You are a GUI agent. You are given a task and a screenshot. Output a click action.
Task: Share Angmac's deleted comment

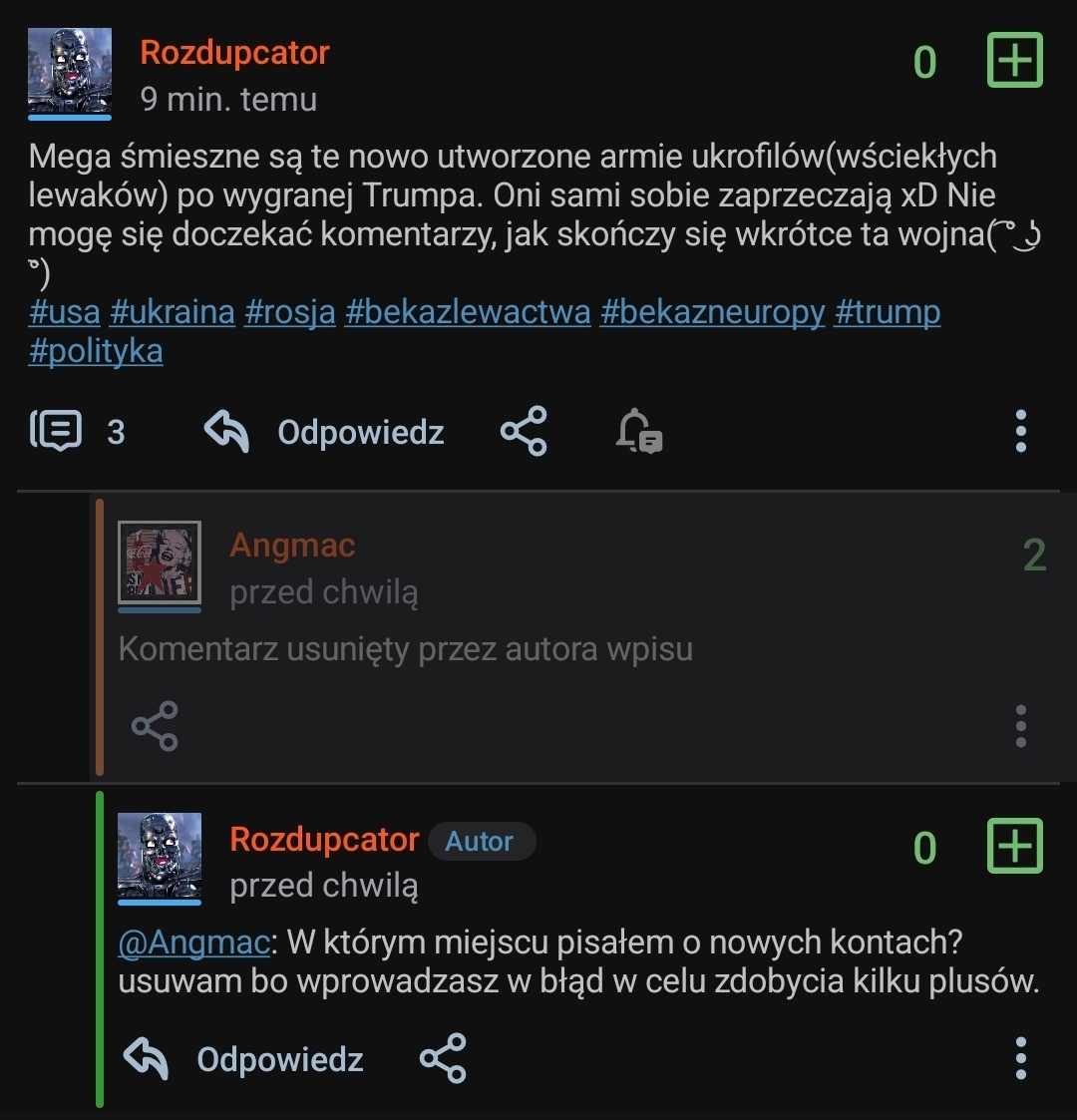pos(155,726)
